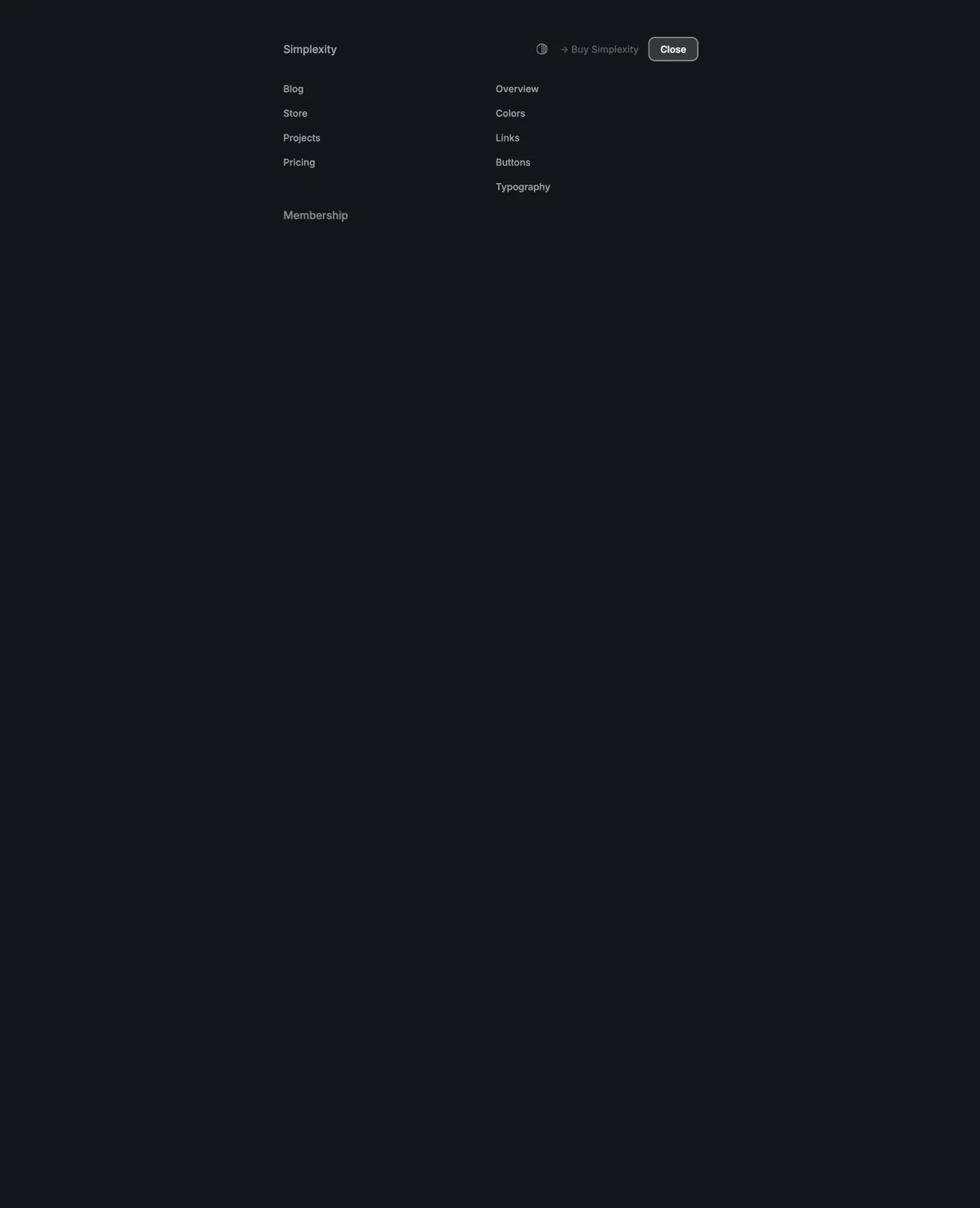The image size is (980, 1208).
Task: Close the navigation menu
Action: (x=672, y=49)
